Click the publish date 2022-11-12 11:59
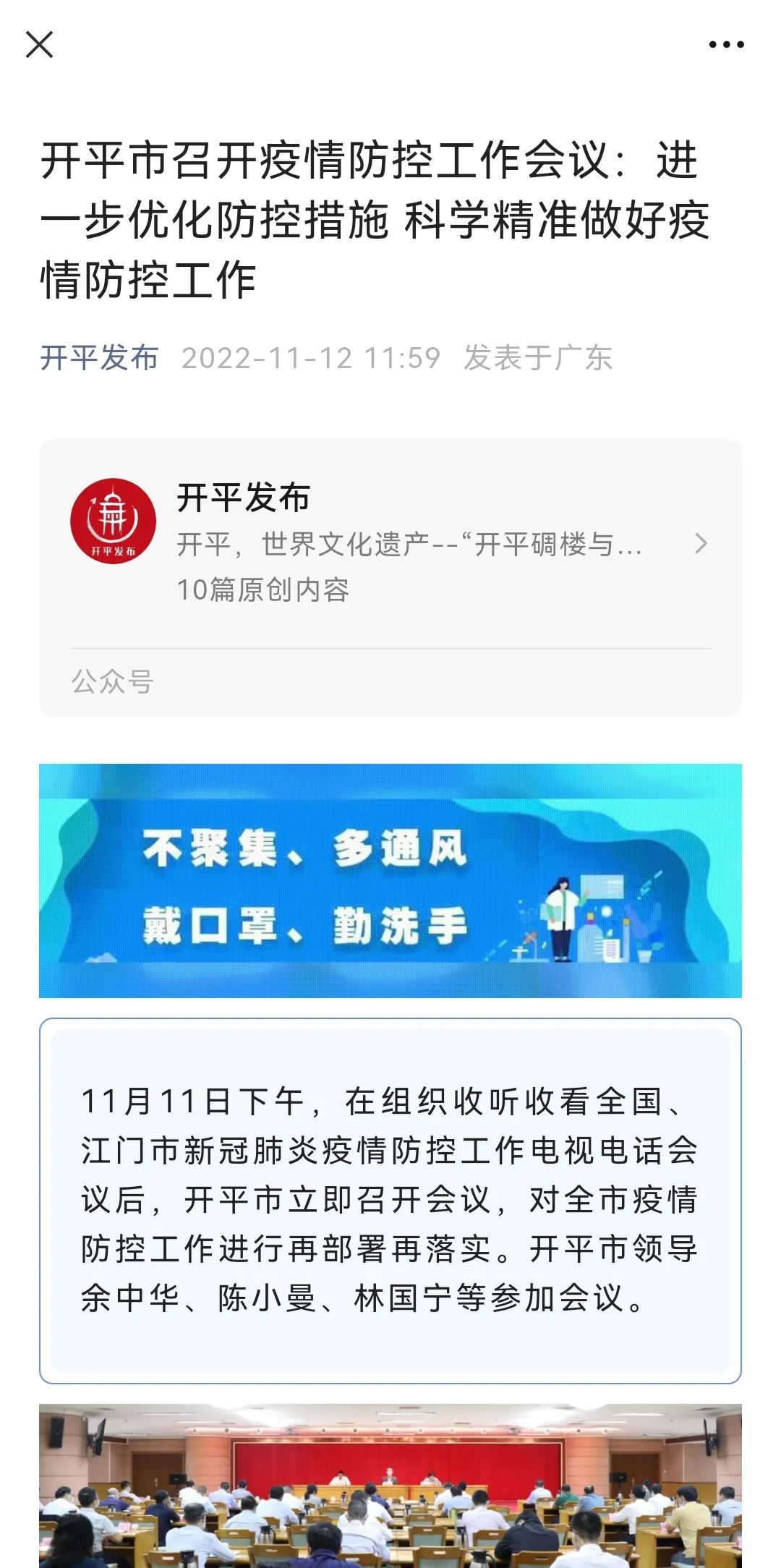Image resolution: width=781 pixels, height=1568 pixels. tap(312, 356)
